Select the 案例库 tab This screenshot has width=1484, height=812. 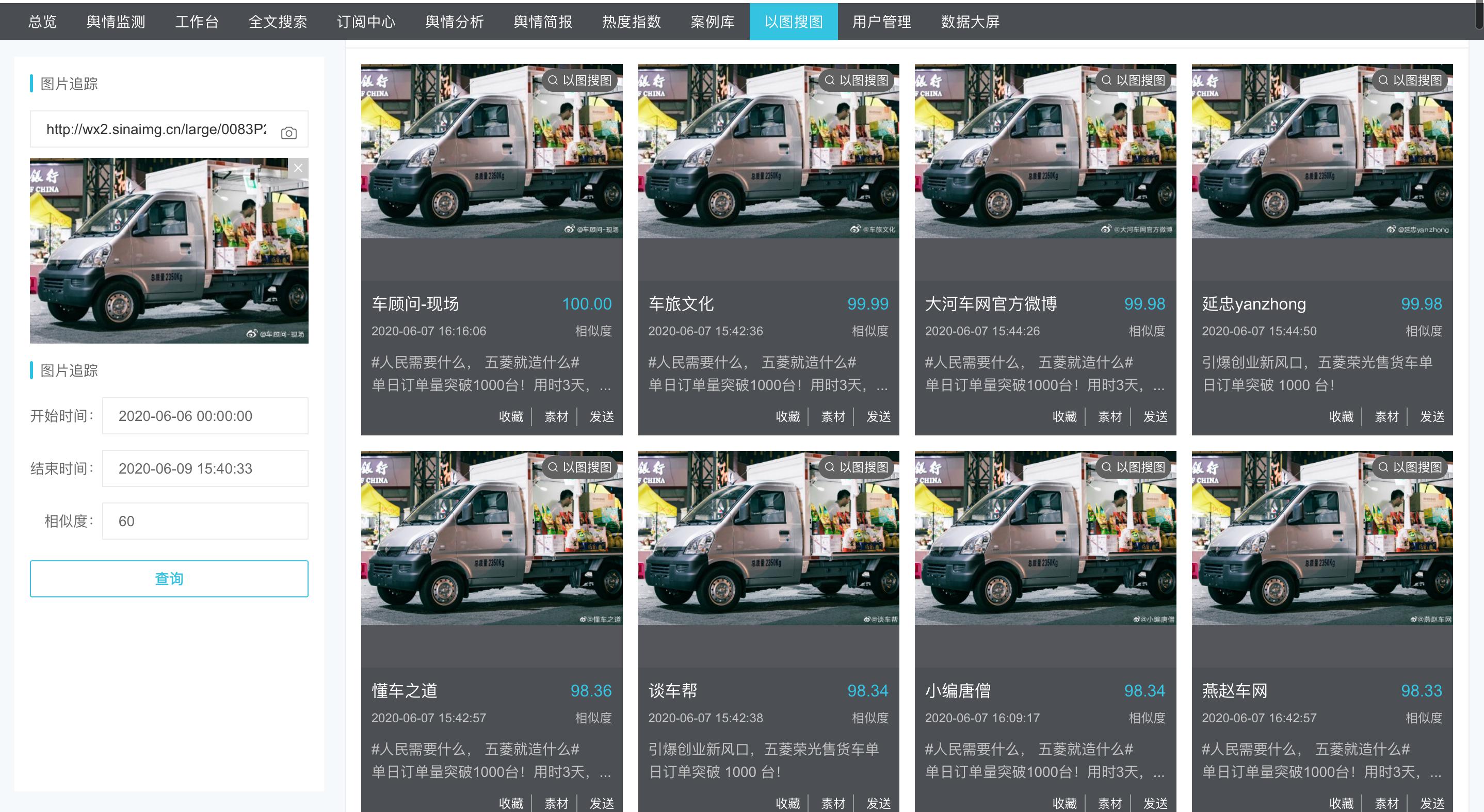713,22
